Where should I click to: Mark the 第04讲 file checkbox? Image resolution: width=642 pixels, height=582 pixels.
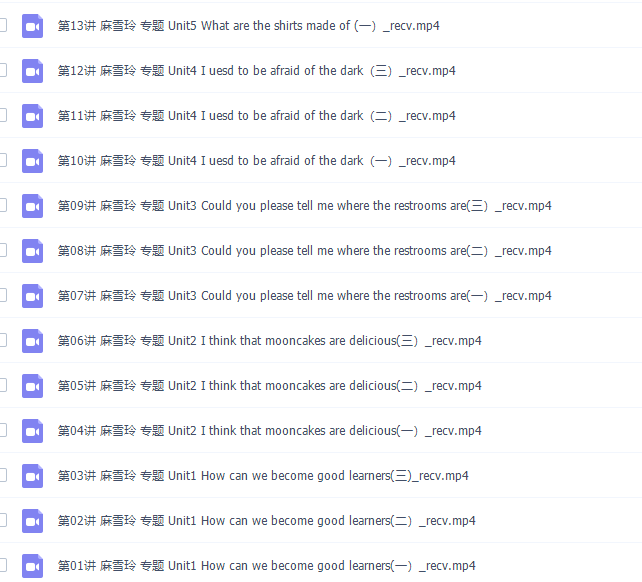point(3,431)
